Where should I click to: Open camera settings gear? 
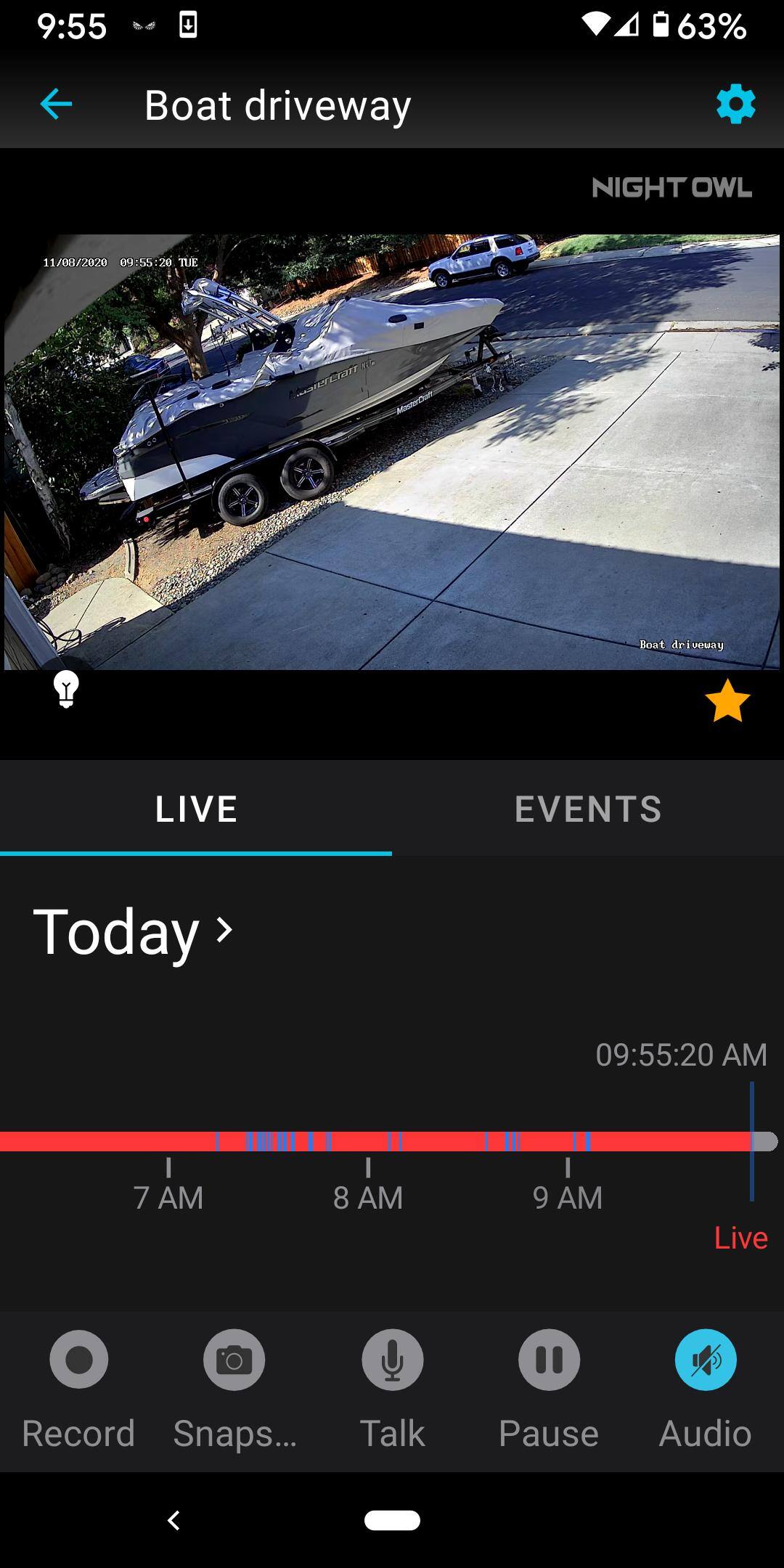tap(735, 105)
